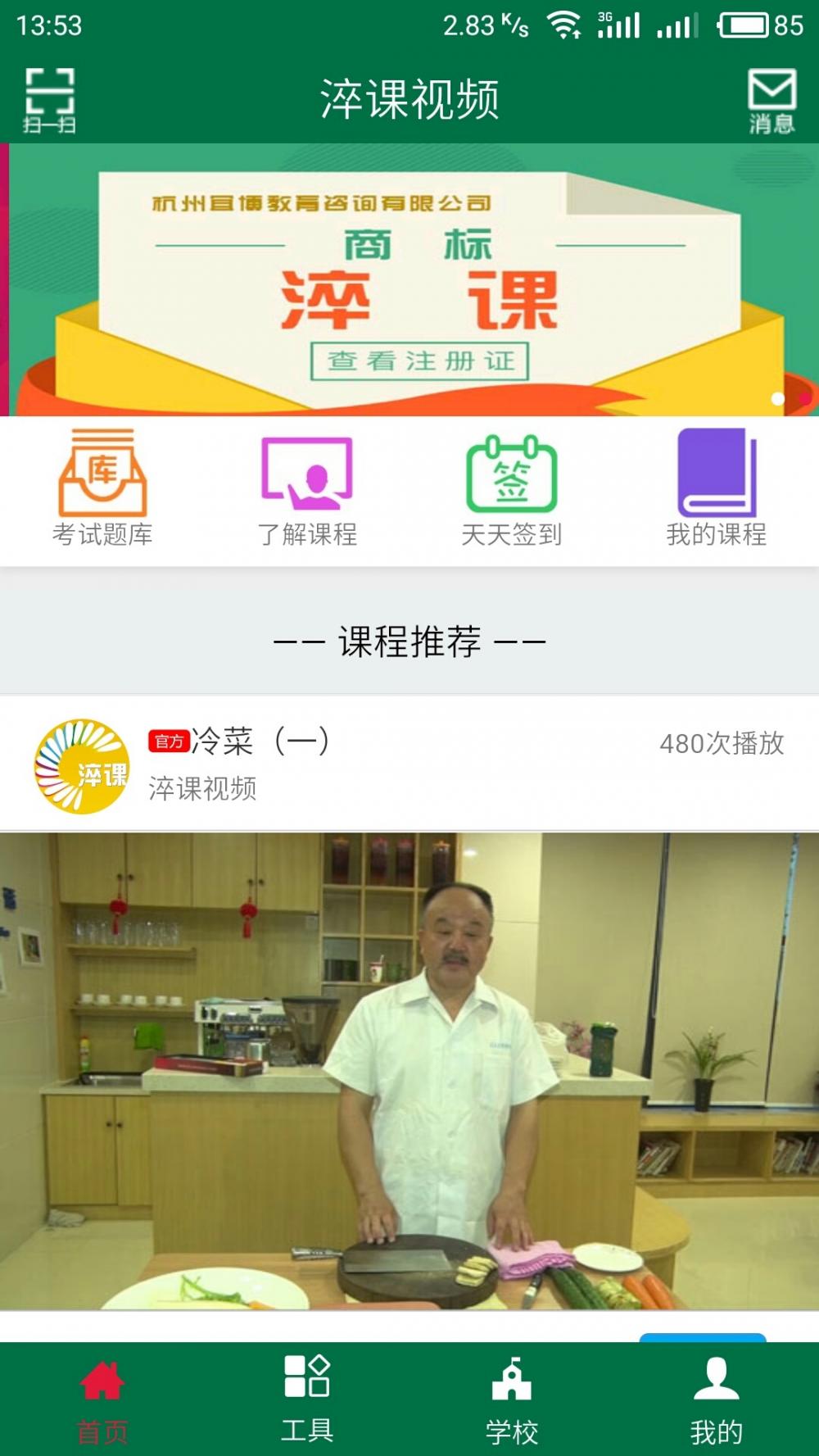Open the 消息 messages envelope
Image resolution: width=819 pixels, height=1456 pixels.
[771, 101]
